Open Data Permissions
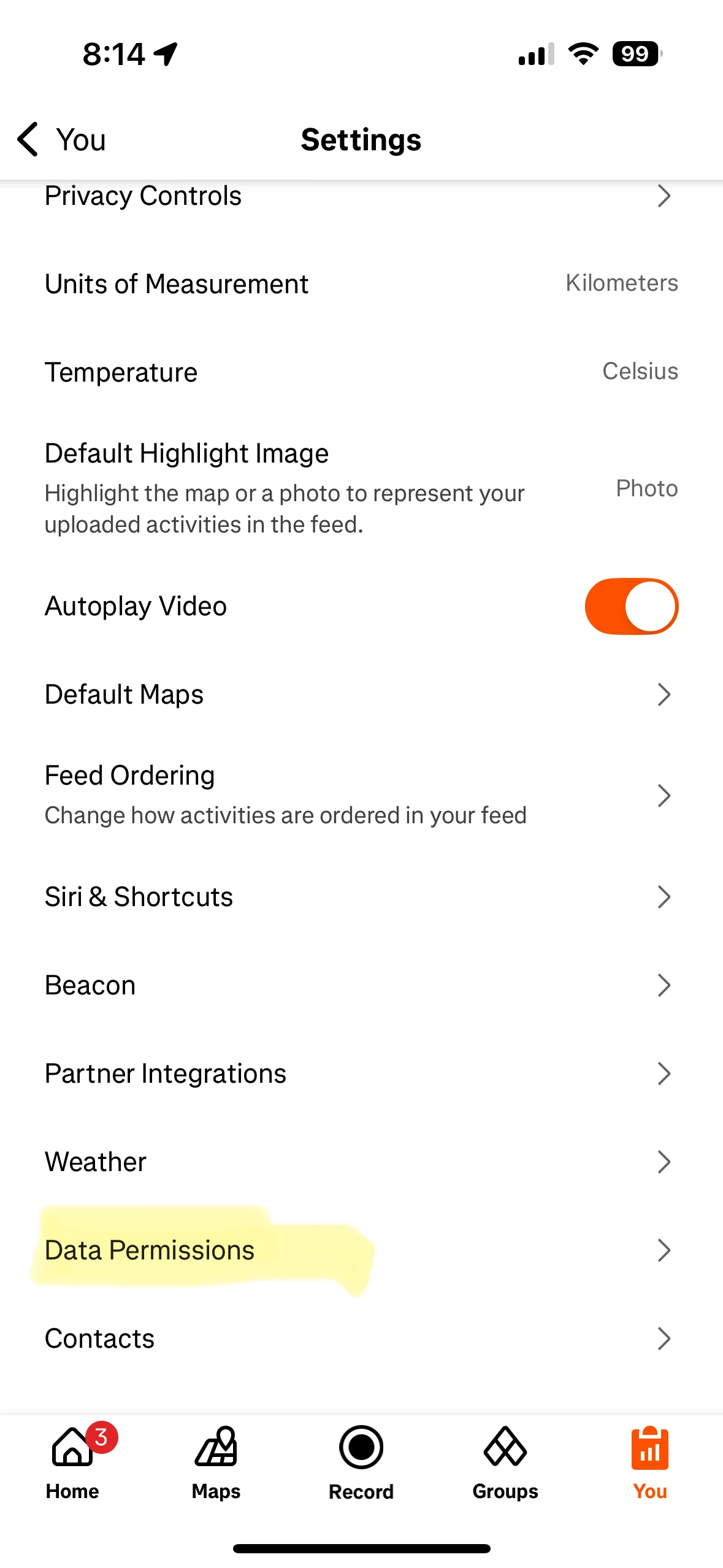 [x=361, y=1250]
